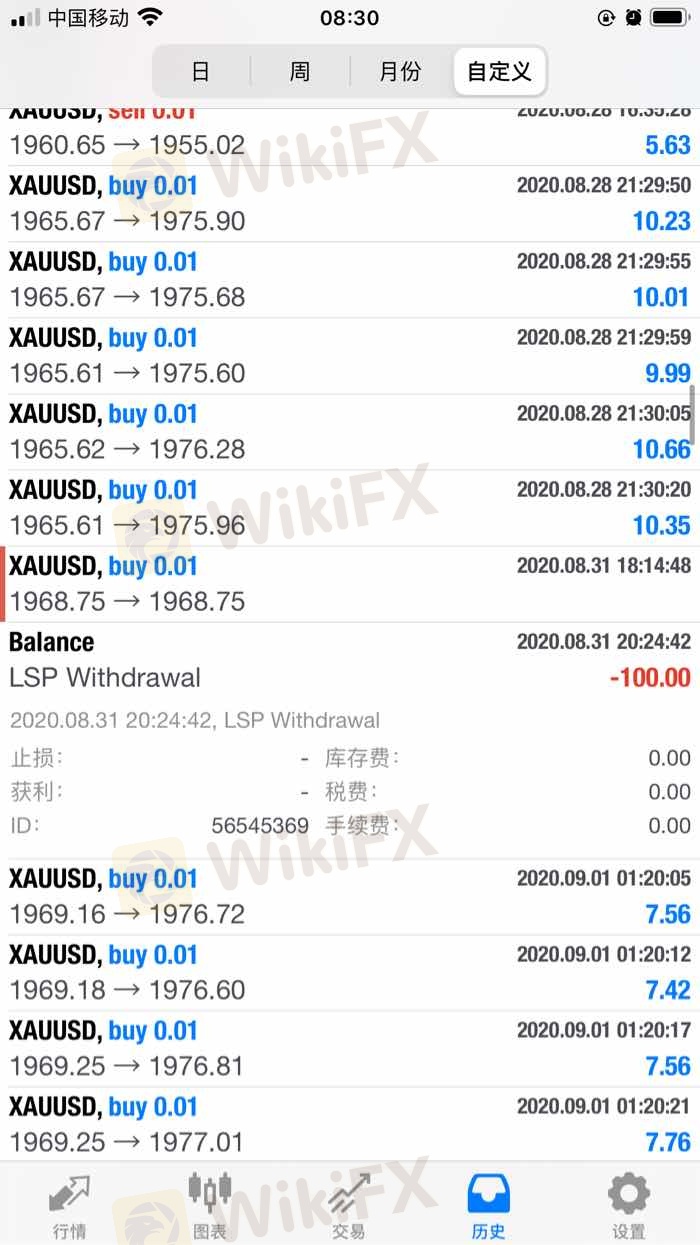The width and height of the screenshot is (700, 1245).
Task: Expand the XAUUSD trade with profit 10.66
Action: [x=350, y=432]
